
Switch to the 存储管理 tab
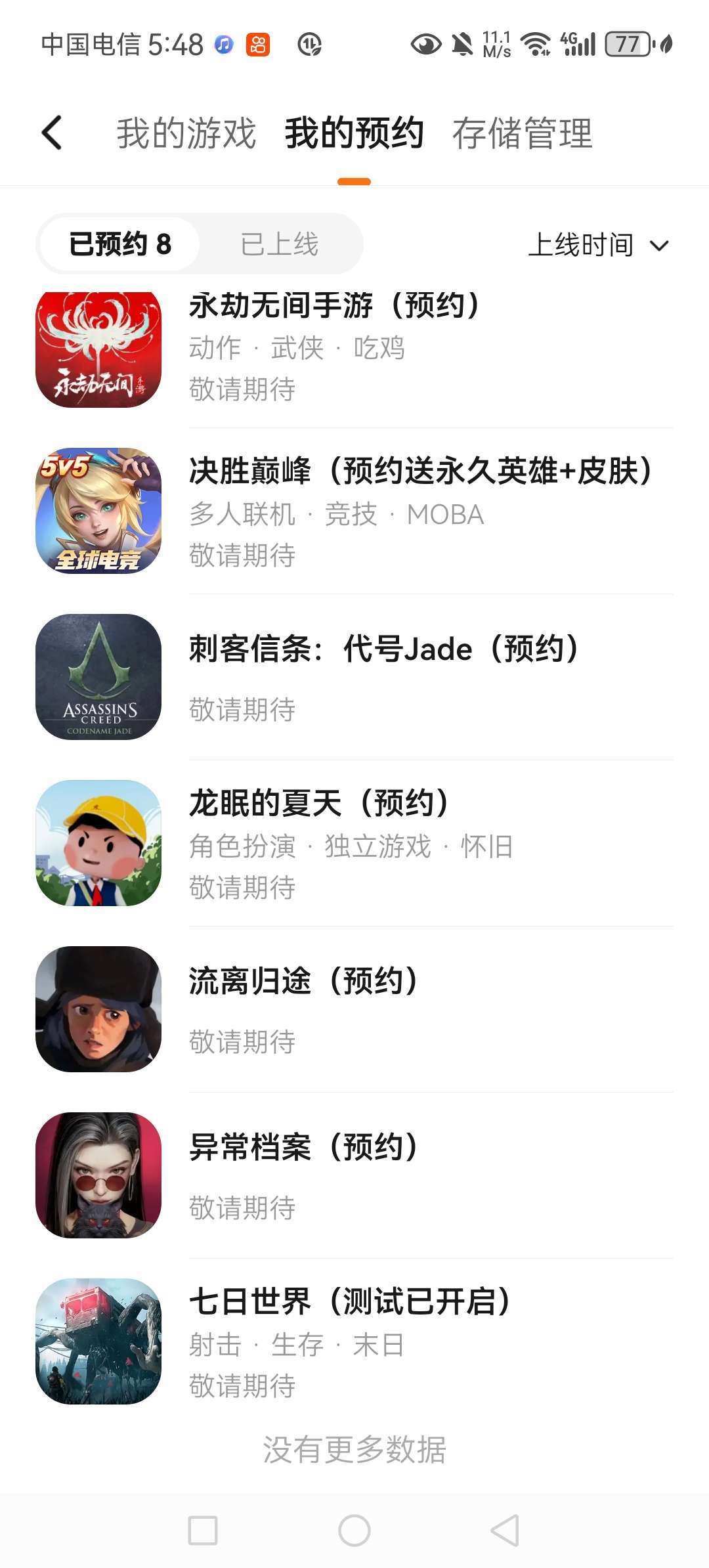tap(522, 133)
